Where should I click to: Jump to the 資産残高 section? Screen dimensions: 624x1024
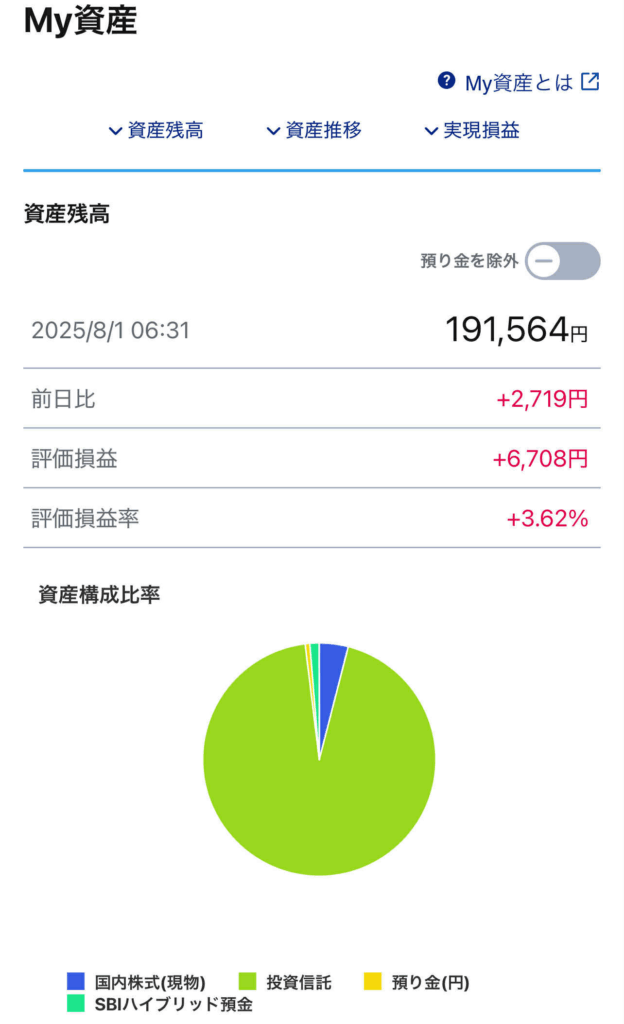pos(156,131)
